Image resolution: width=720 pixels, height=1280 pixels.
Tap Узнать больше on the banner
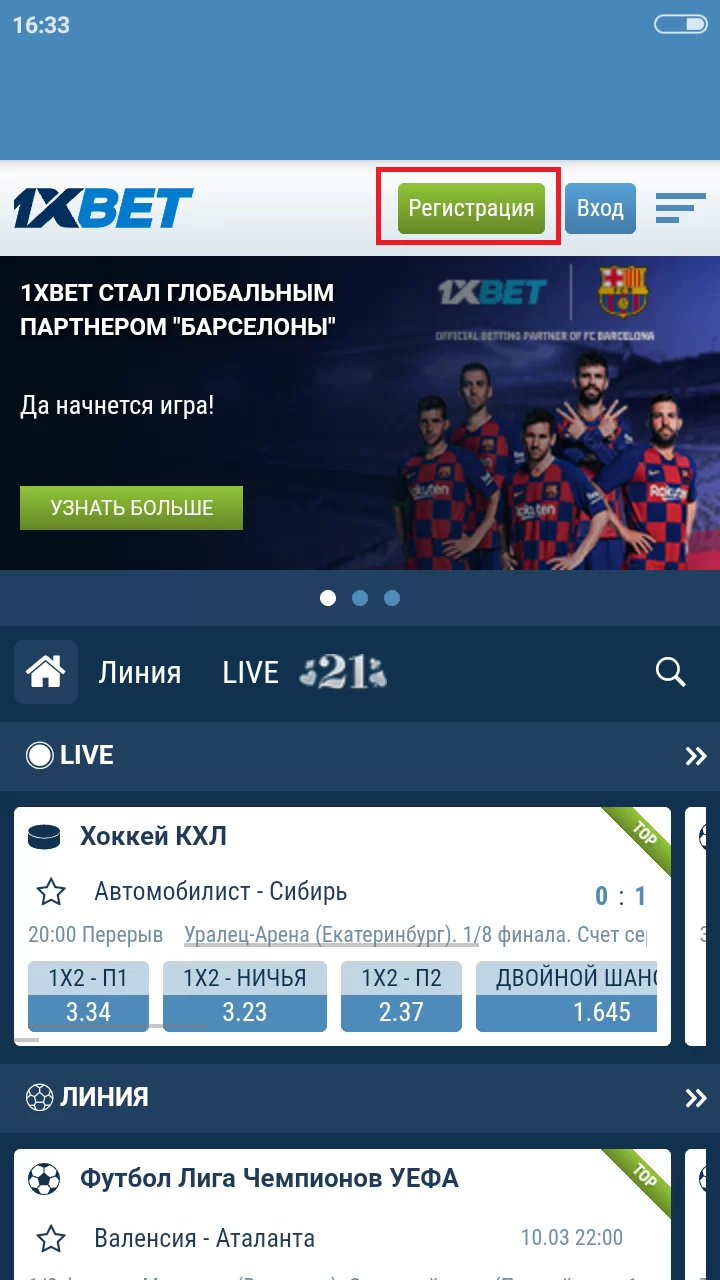(131, 508)
